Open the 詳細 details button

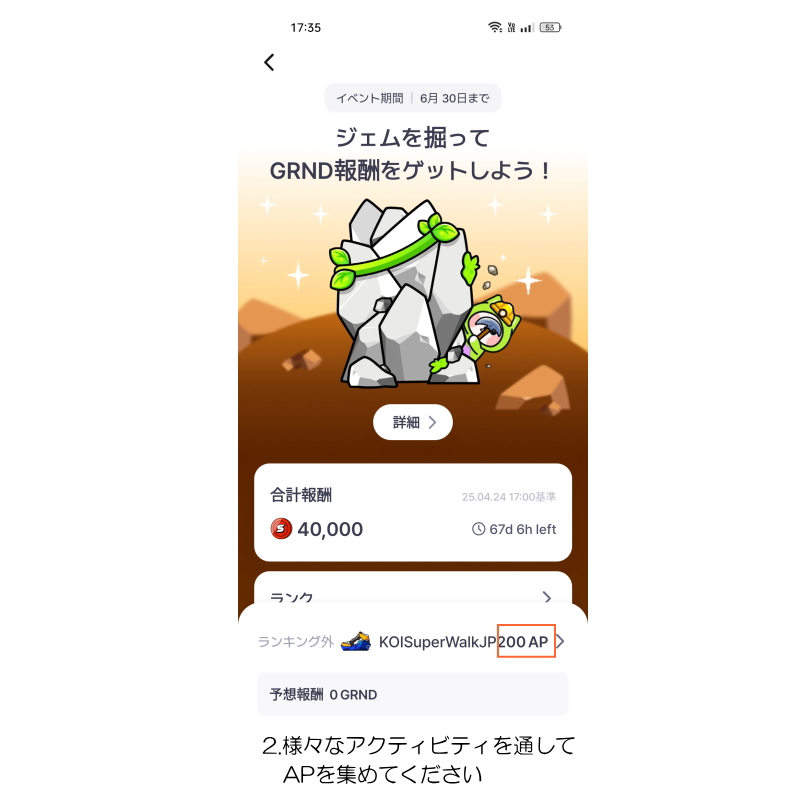click(x=412, y=422)
